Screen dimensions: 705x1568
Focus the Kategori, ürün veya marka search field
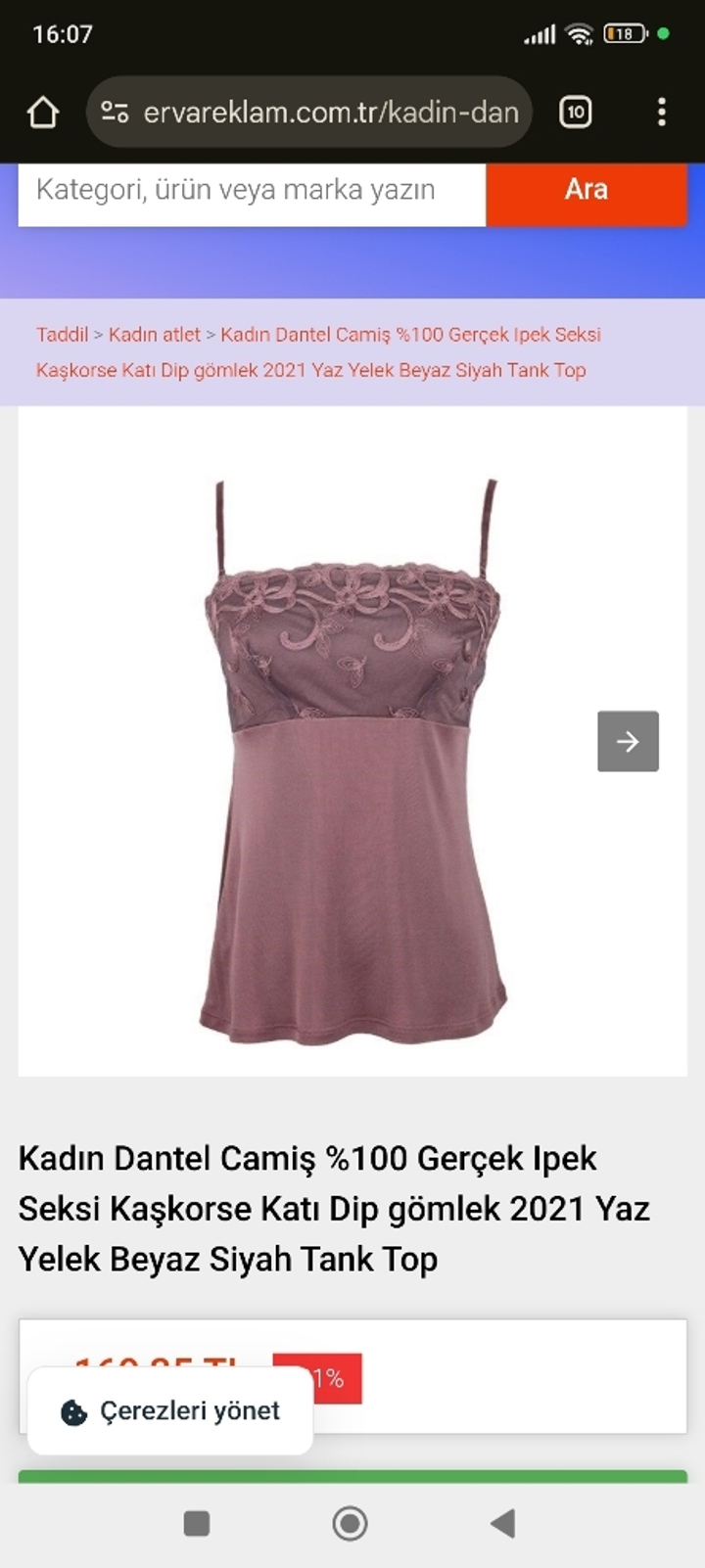click(x=252, y=191)
